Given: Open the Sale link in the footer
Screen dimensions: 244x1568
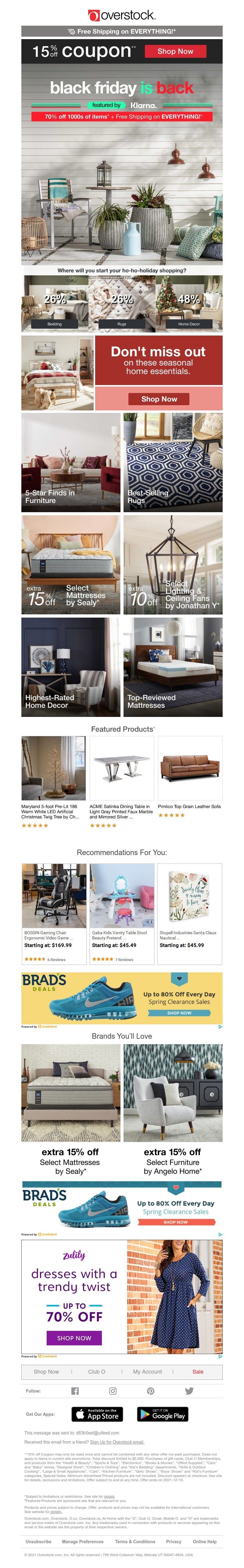Looking at the screenshot, I should pyautogui.click(x=198, y=1372).
